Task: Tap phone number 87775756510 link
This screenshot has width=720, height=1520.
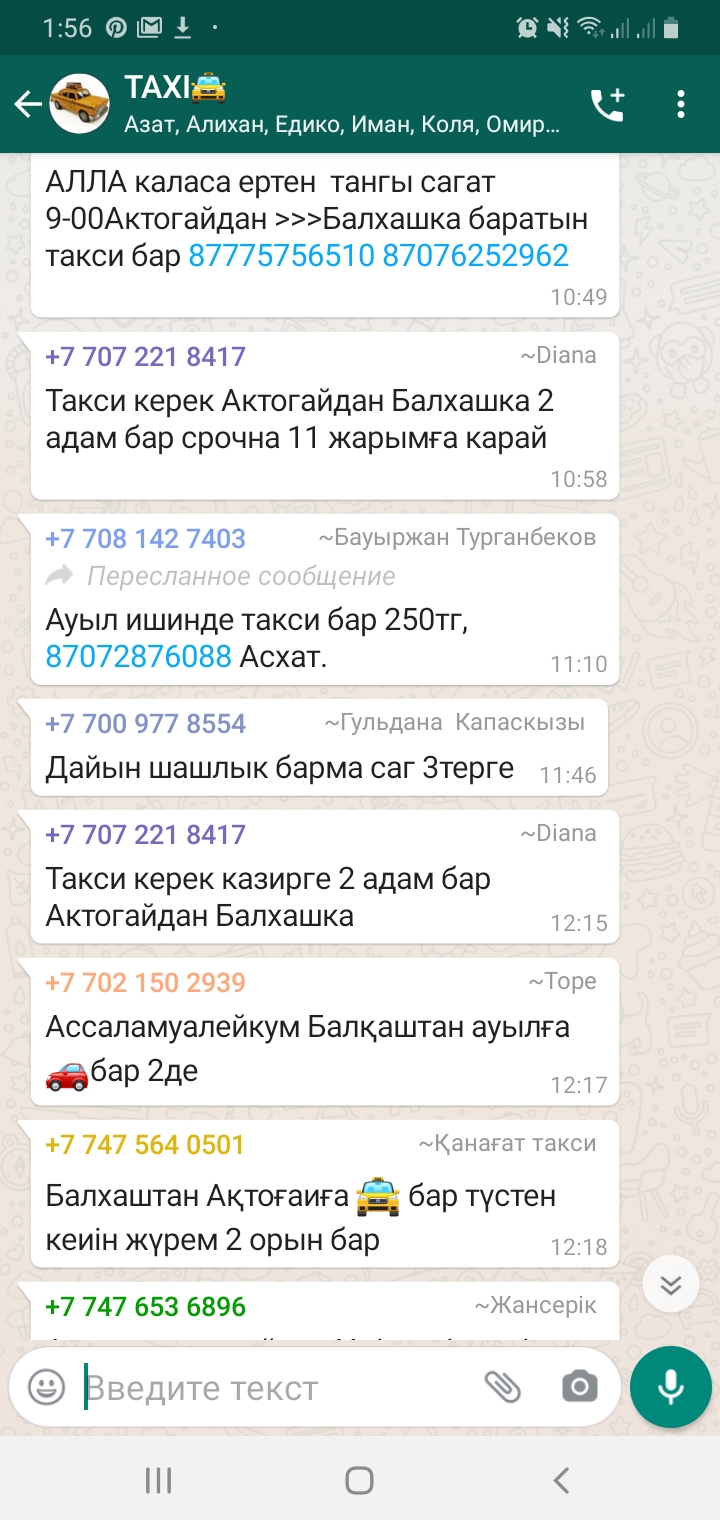Action: coord(281,256)
